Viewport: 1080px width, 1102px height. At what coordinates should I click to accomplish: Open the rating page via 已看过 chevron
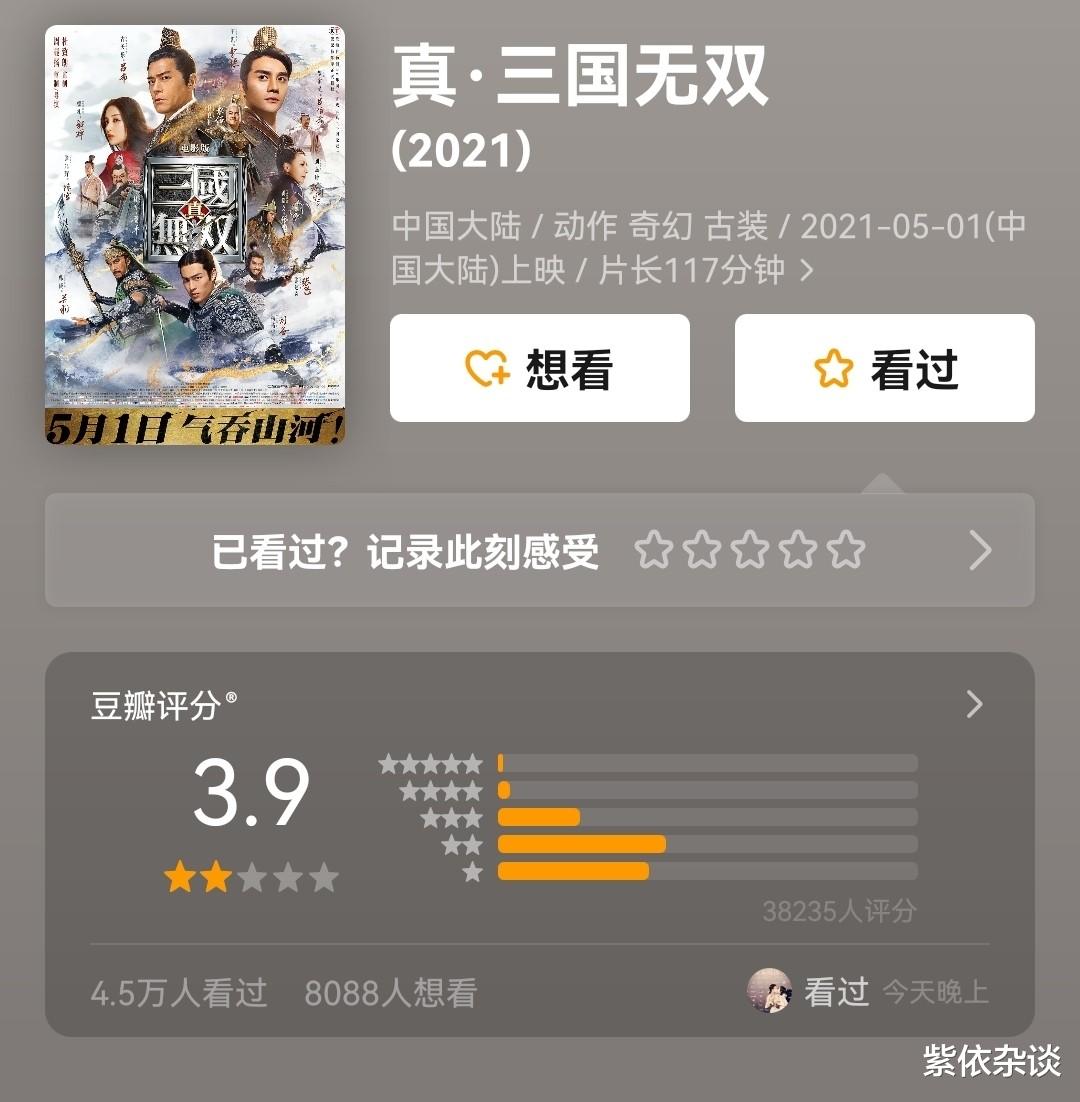pyautogui.click(x=979, y=549)
